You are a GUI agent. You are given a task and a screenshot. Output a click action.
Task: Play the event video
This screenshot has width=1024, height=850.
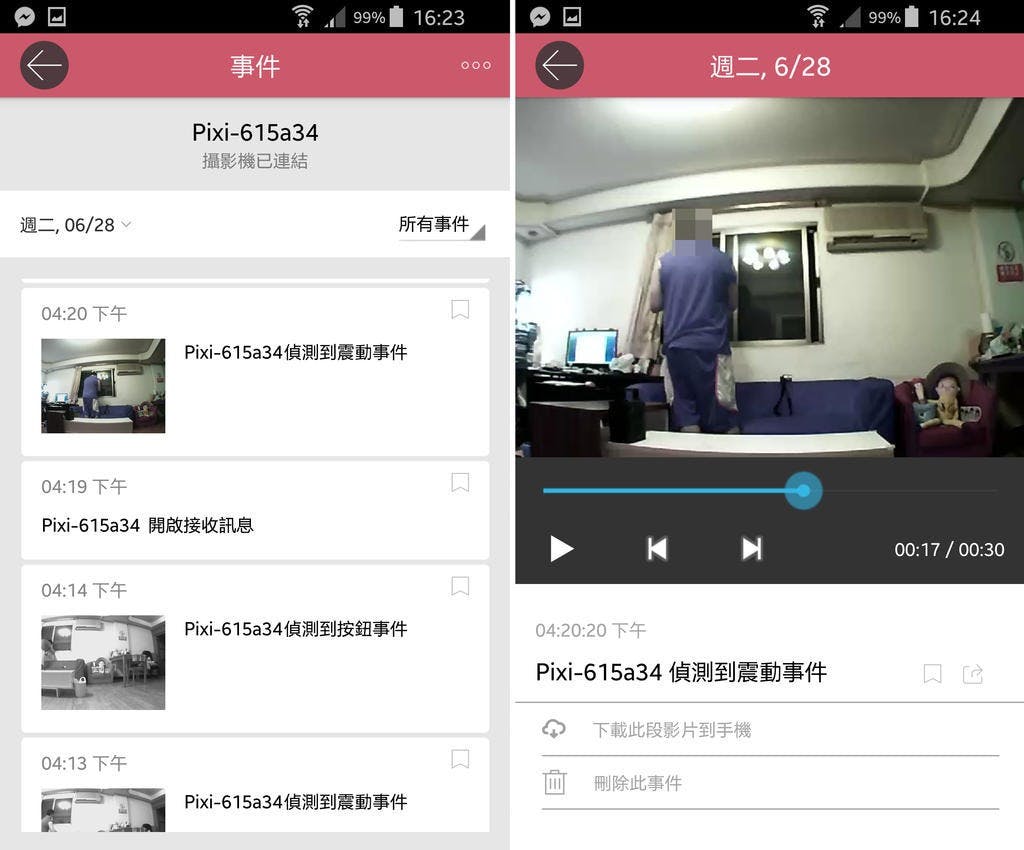tap(562, 548)
